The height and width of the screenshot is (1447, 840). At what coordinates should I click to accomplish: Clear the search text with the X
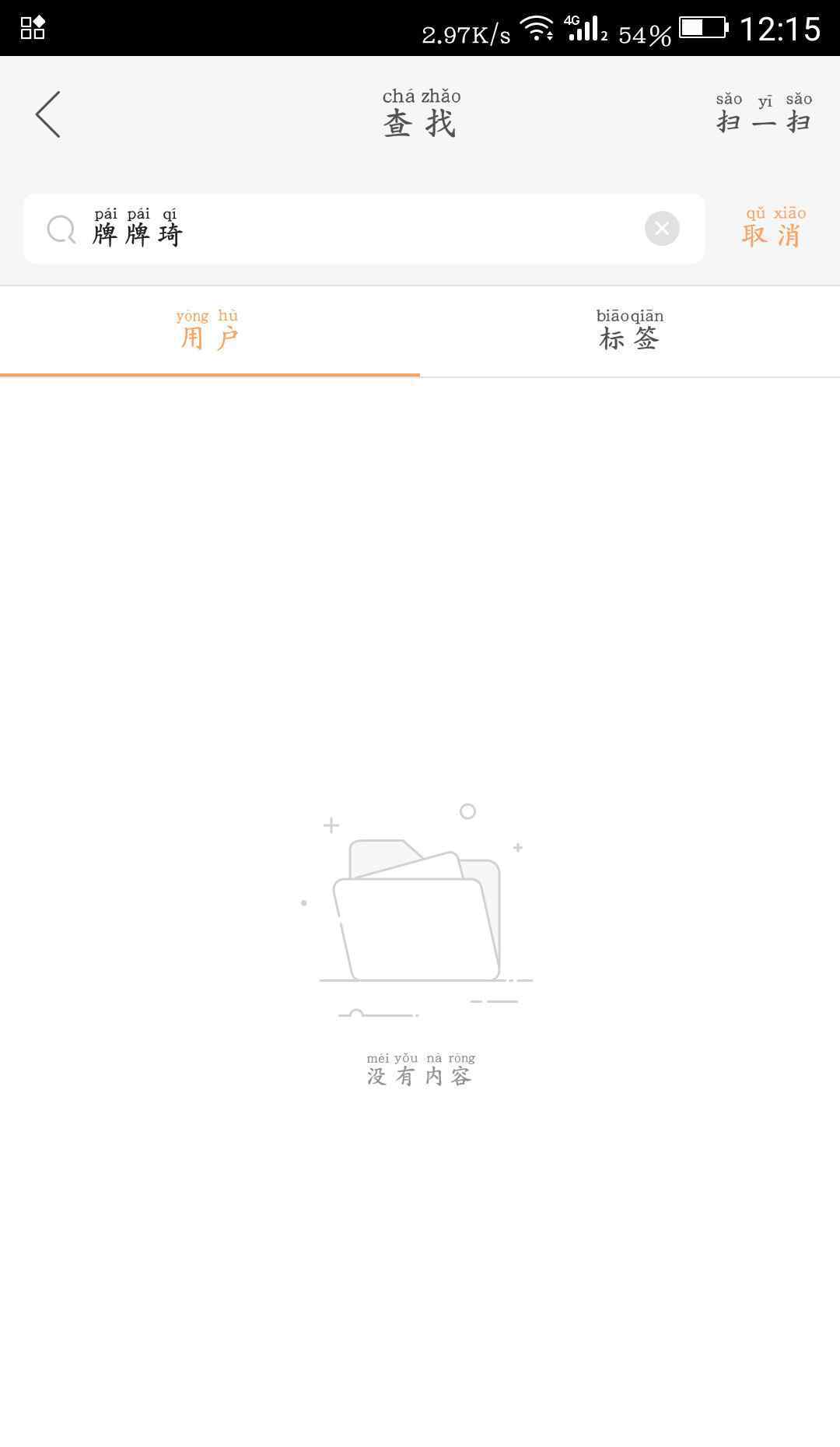[x=662, y=228]
